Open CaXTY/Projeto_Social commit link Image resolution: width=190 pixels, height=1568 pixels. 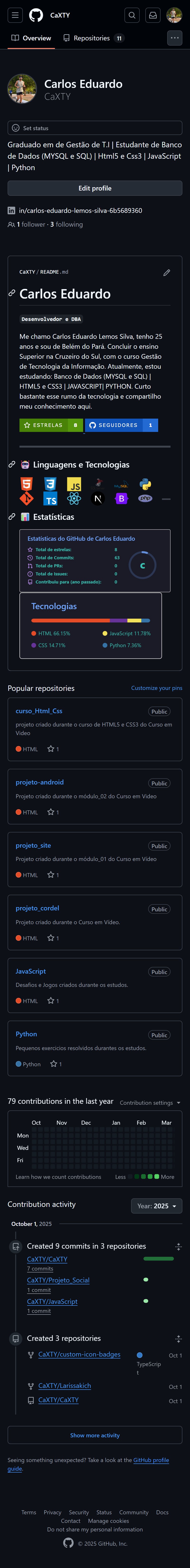58,1280
